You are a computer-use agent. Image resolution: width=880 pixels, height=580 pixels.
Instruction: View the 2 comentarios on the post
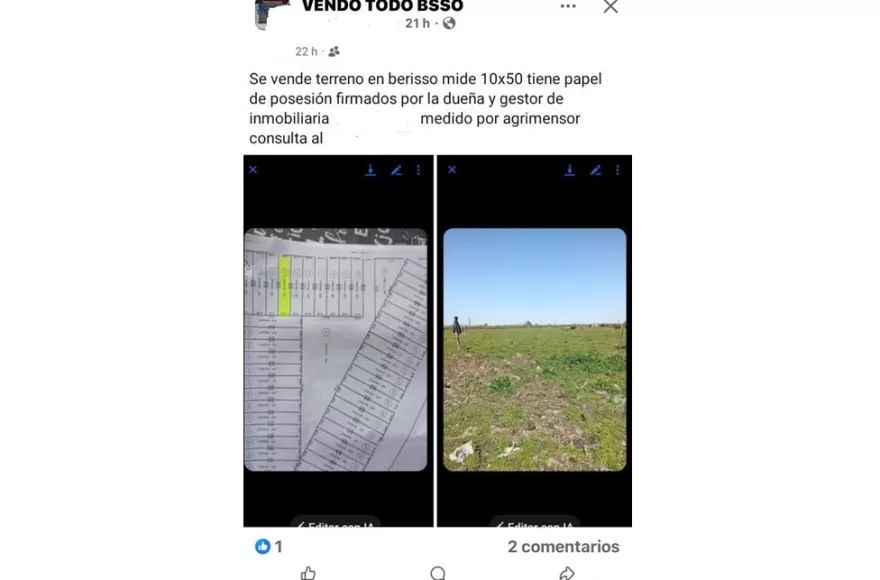[563, 546]
